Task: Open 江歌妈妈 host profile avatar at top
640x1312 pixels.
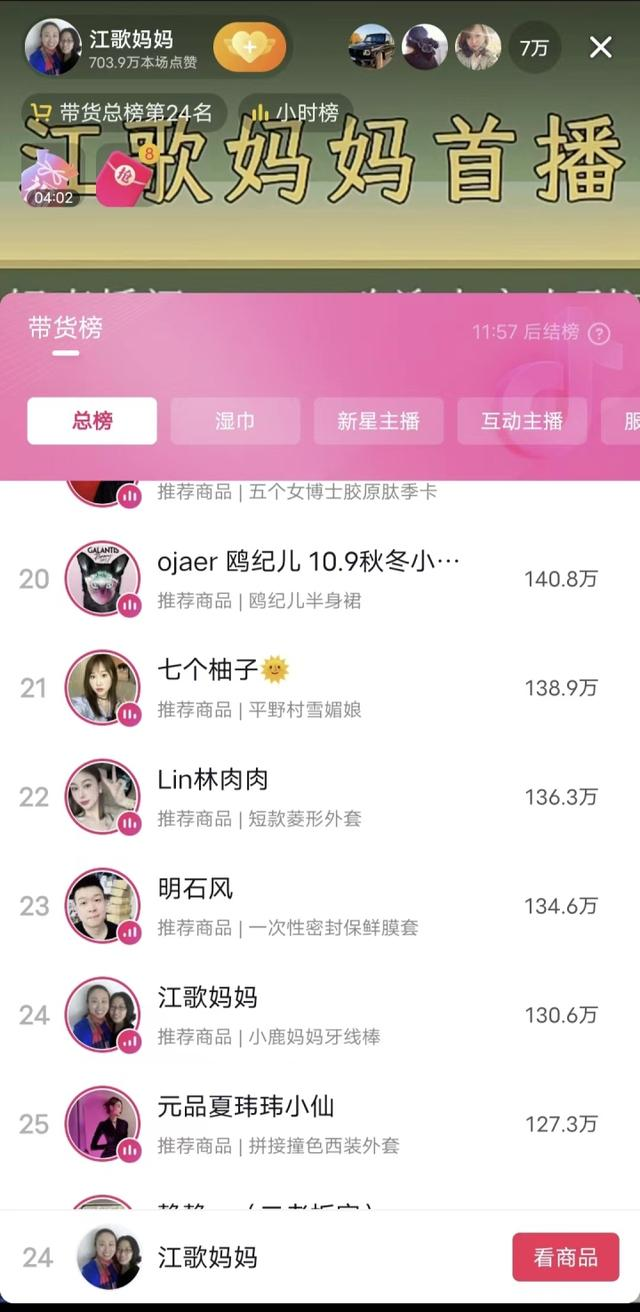Action: (x=52, y=47)
